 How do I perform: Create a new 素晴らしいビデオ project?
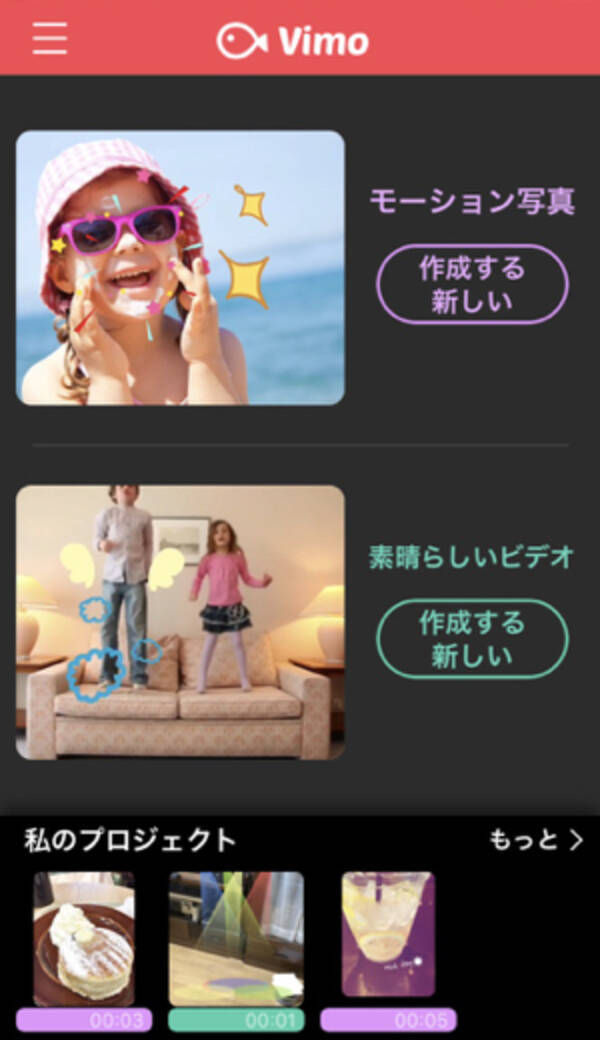tap(471, 639)
